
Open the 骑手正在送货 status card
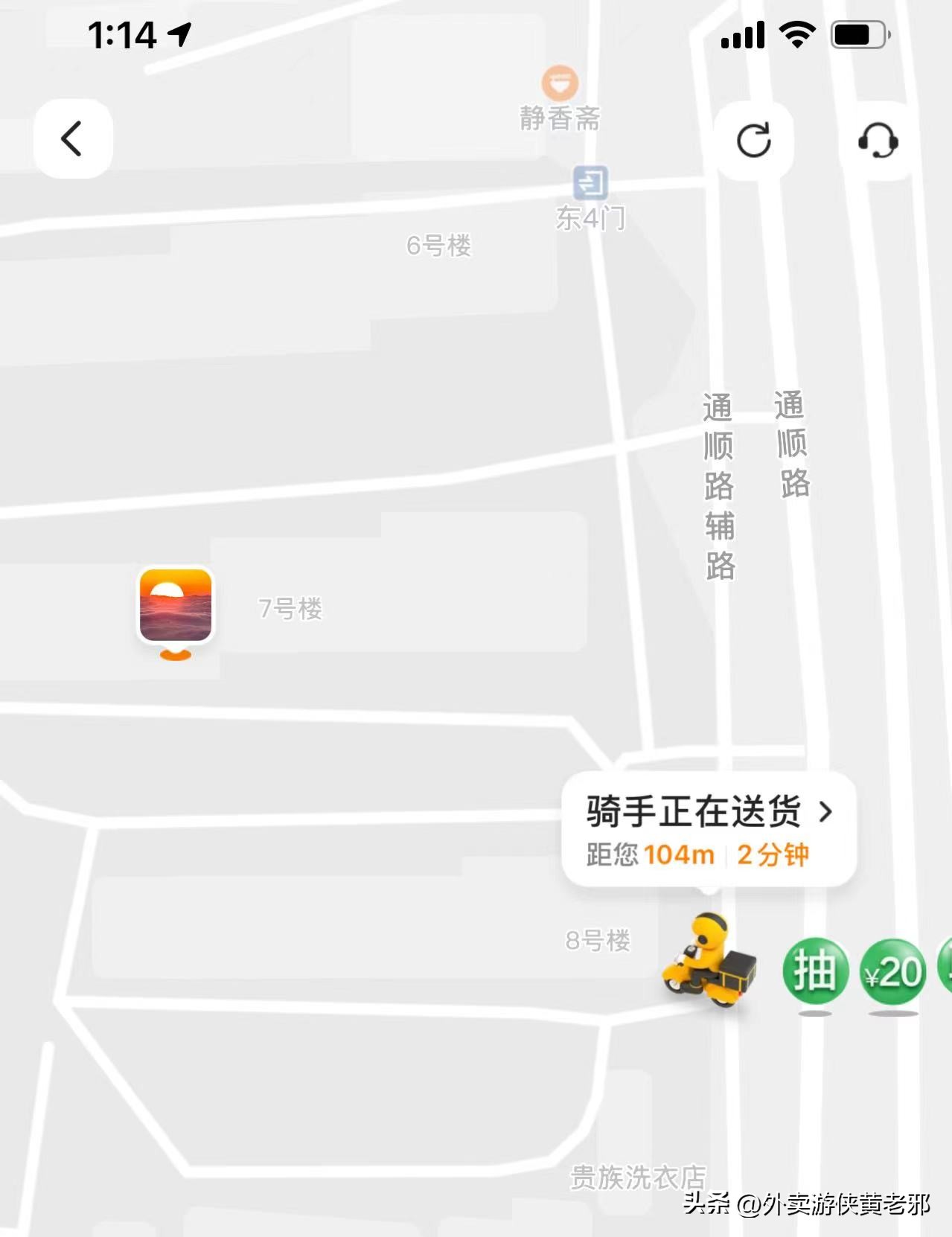click(x=692, y=814)
